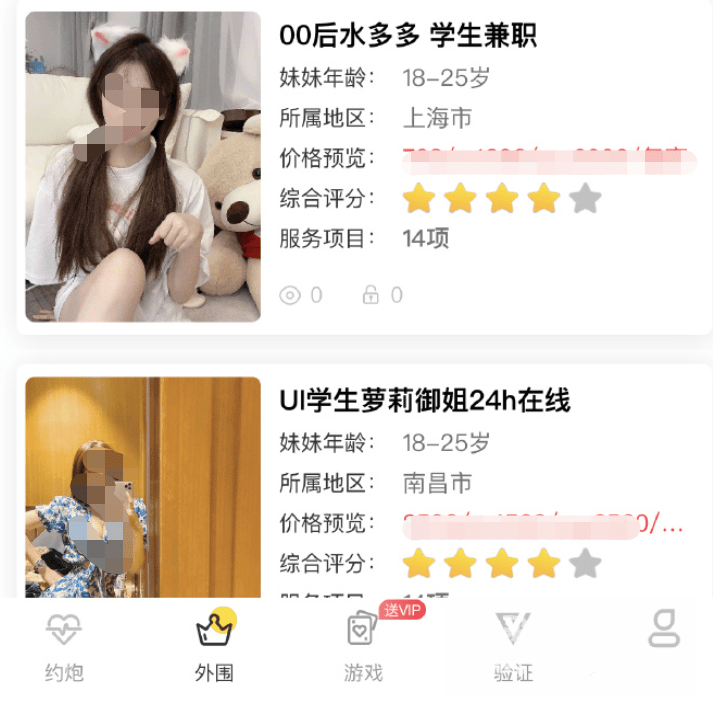713x714 pixels.
Task: Go to the 游戏 tab
Action: pos(363,646)
